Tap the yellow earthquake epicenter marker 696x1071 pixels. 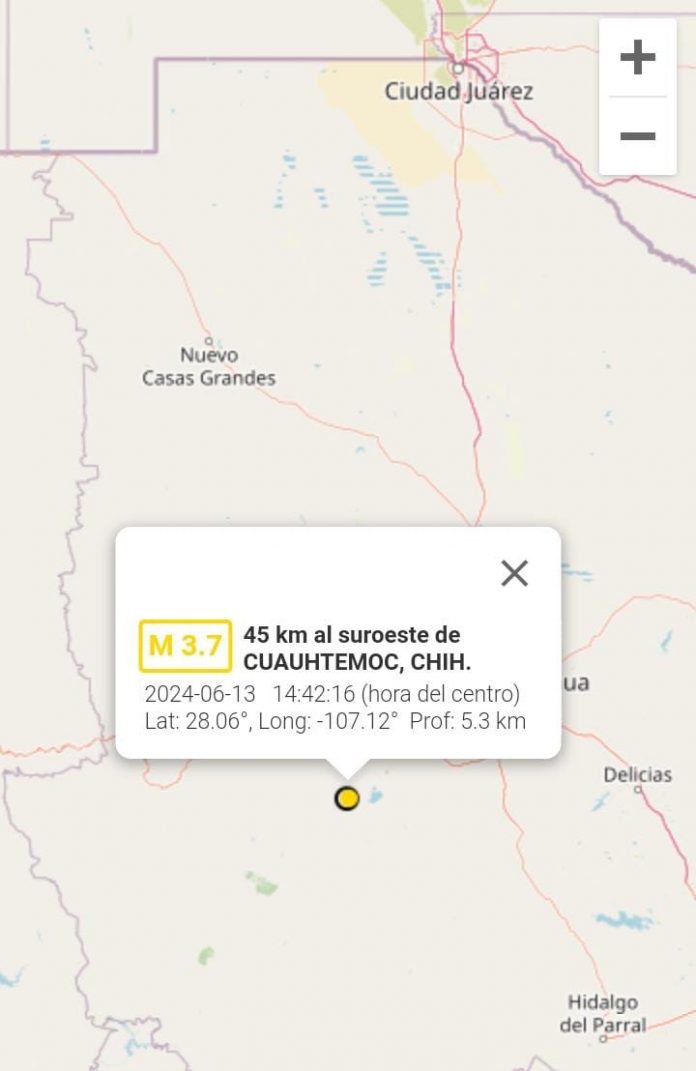tap(347, 798)
